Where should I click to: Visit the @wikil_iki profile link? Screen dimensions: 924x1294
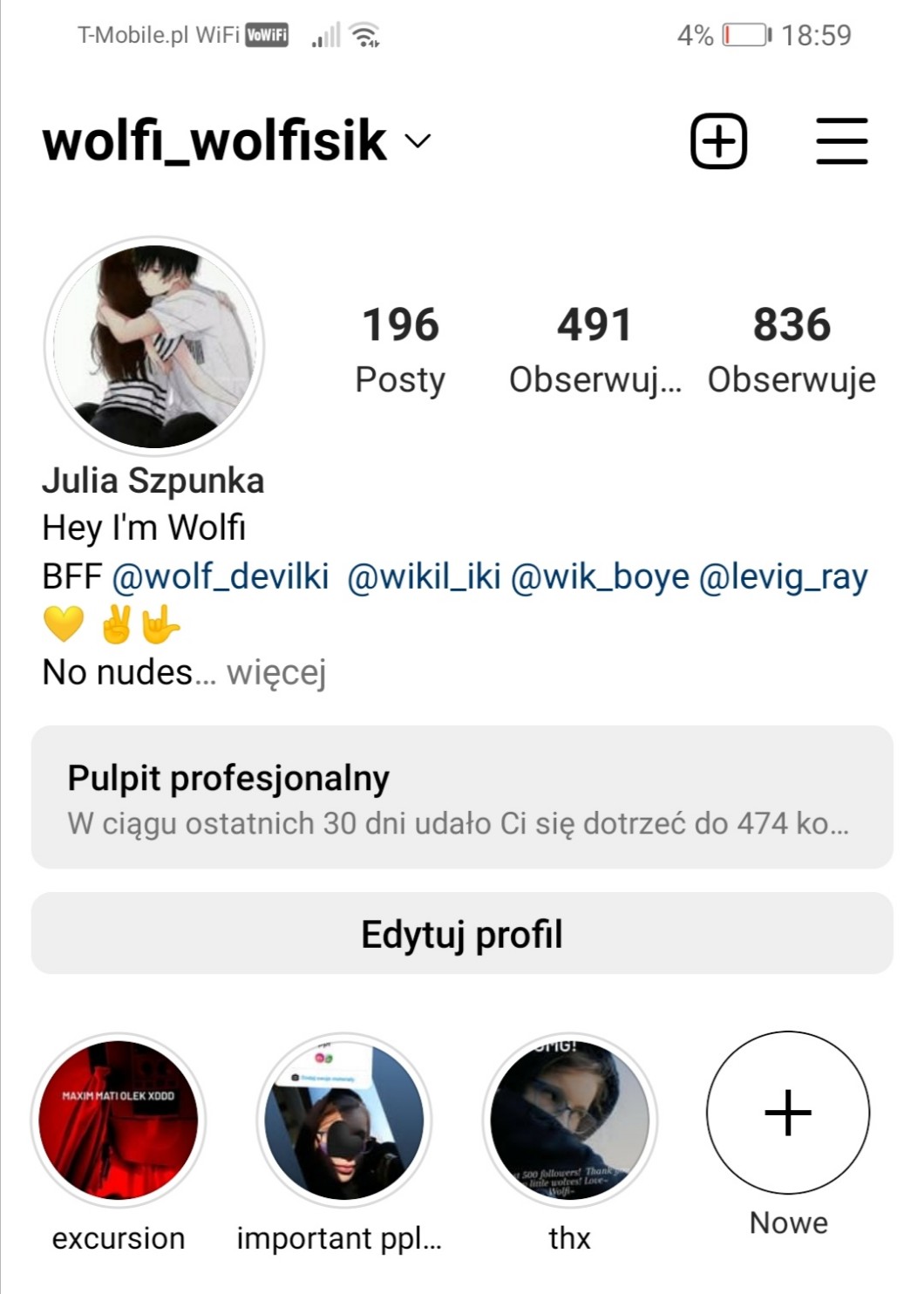click(424, 577)
